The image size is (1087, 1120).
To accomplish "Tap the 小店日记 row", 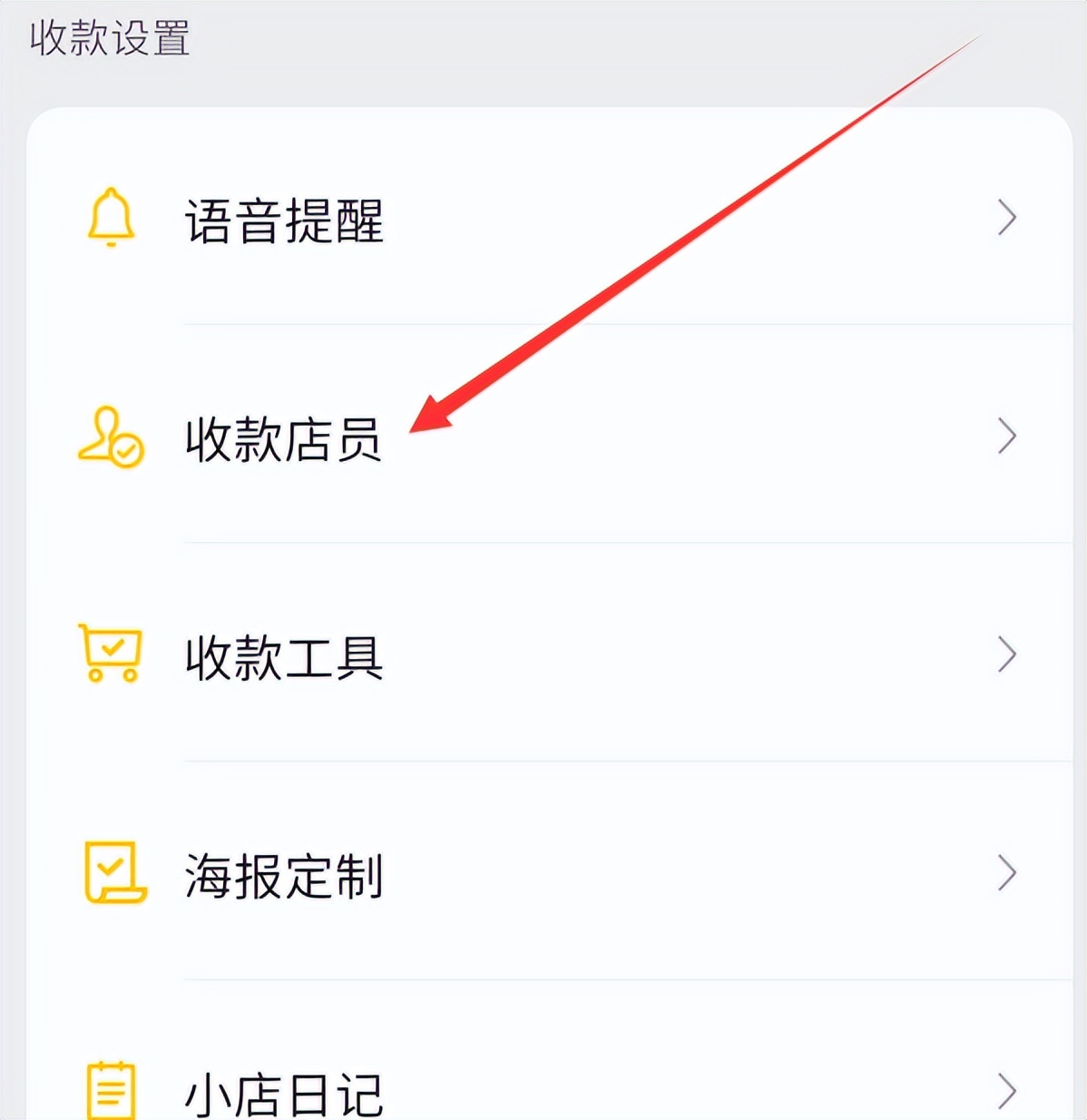I will 284,1093.
